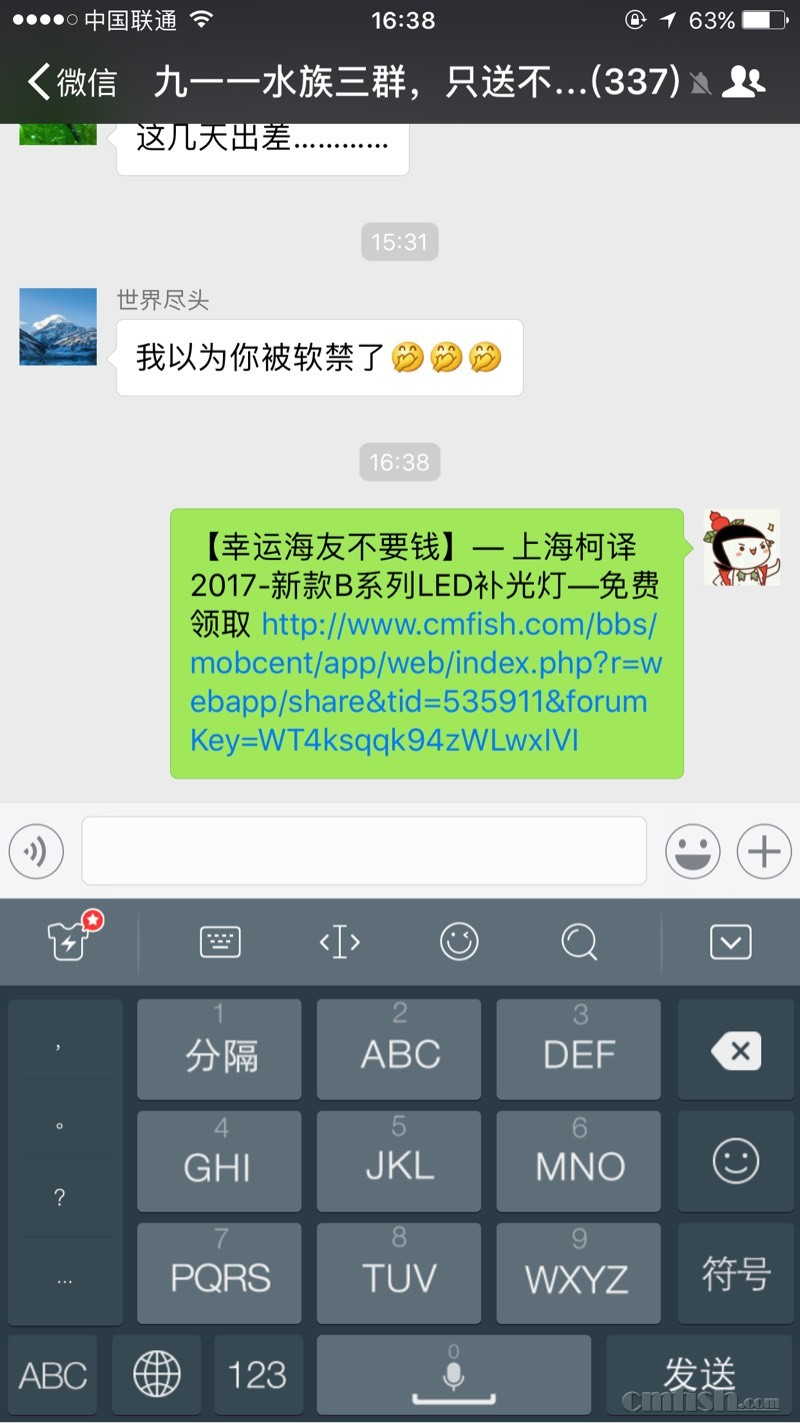Open the group members info icon
This screenshot has height=1423, width=800.
[x=743, y=81]
